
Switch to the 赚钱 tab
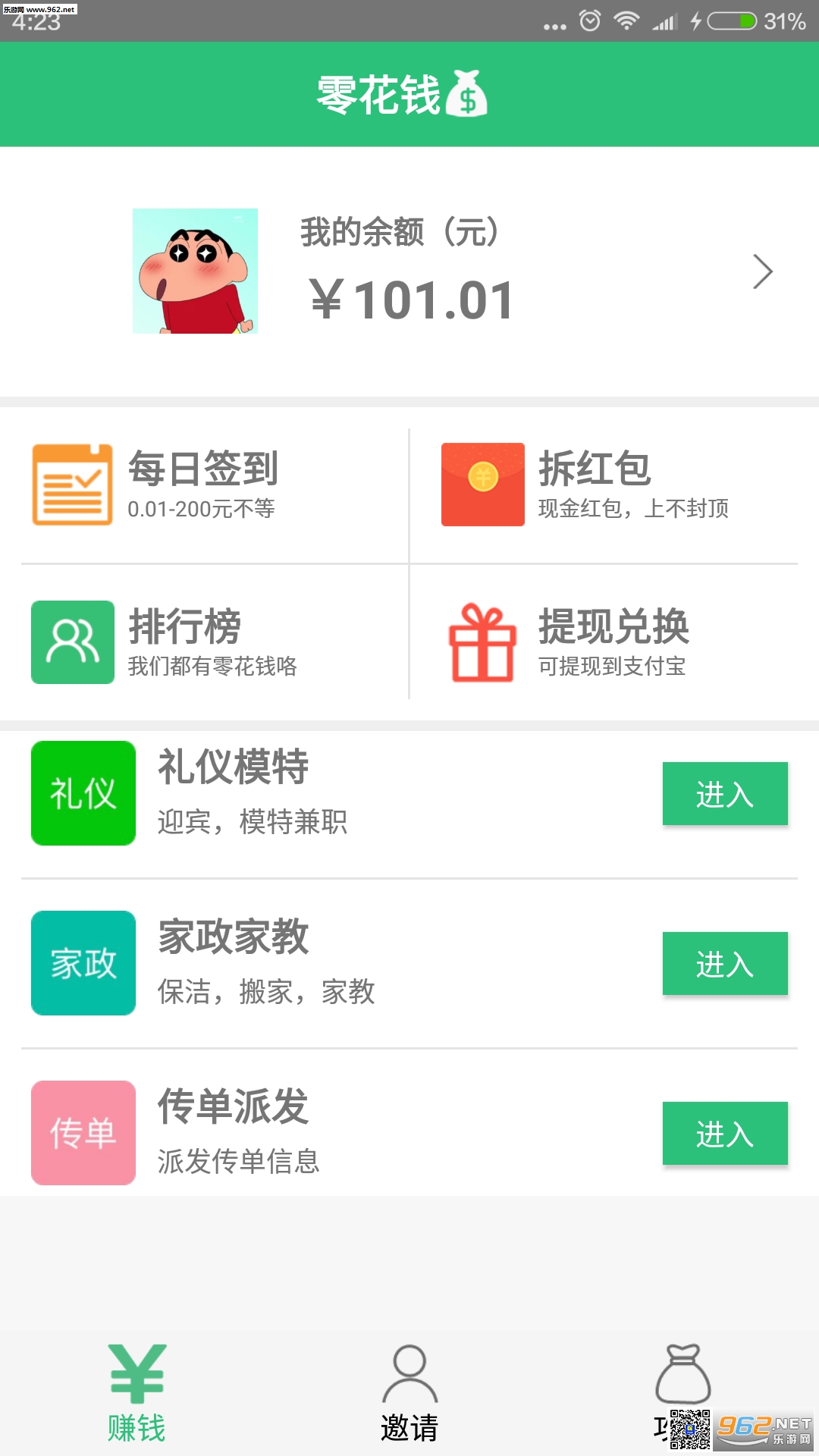(136, 1392)
